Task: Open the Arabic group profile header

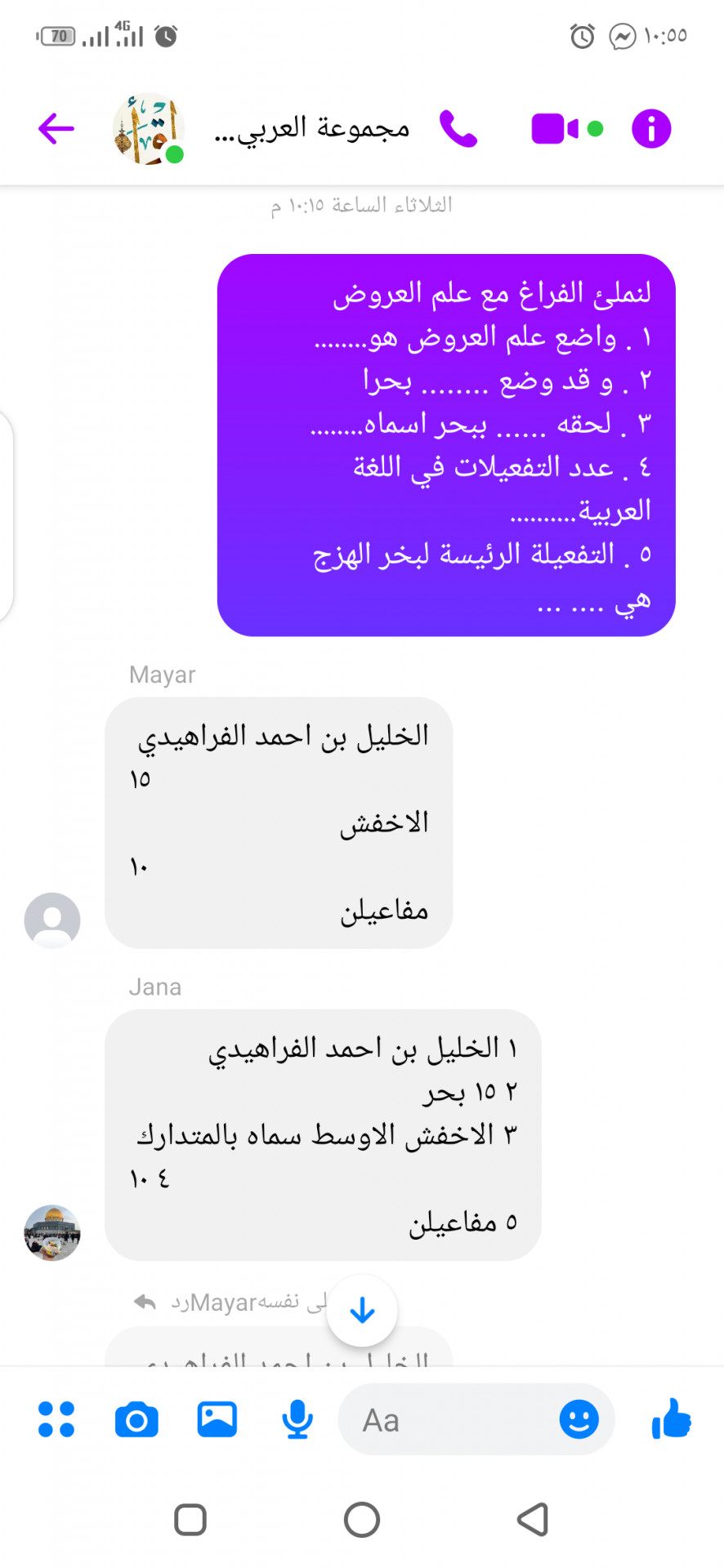Action: (311, 129)
